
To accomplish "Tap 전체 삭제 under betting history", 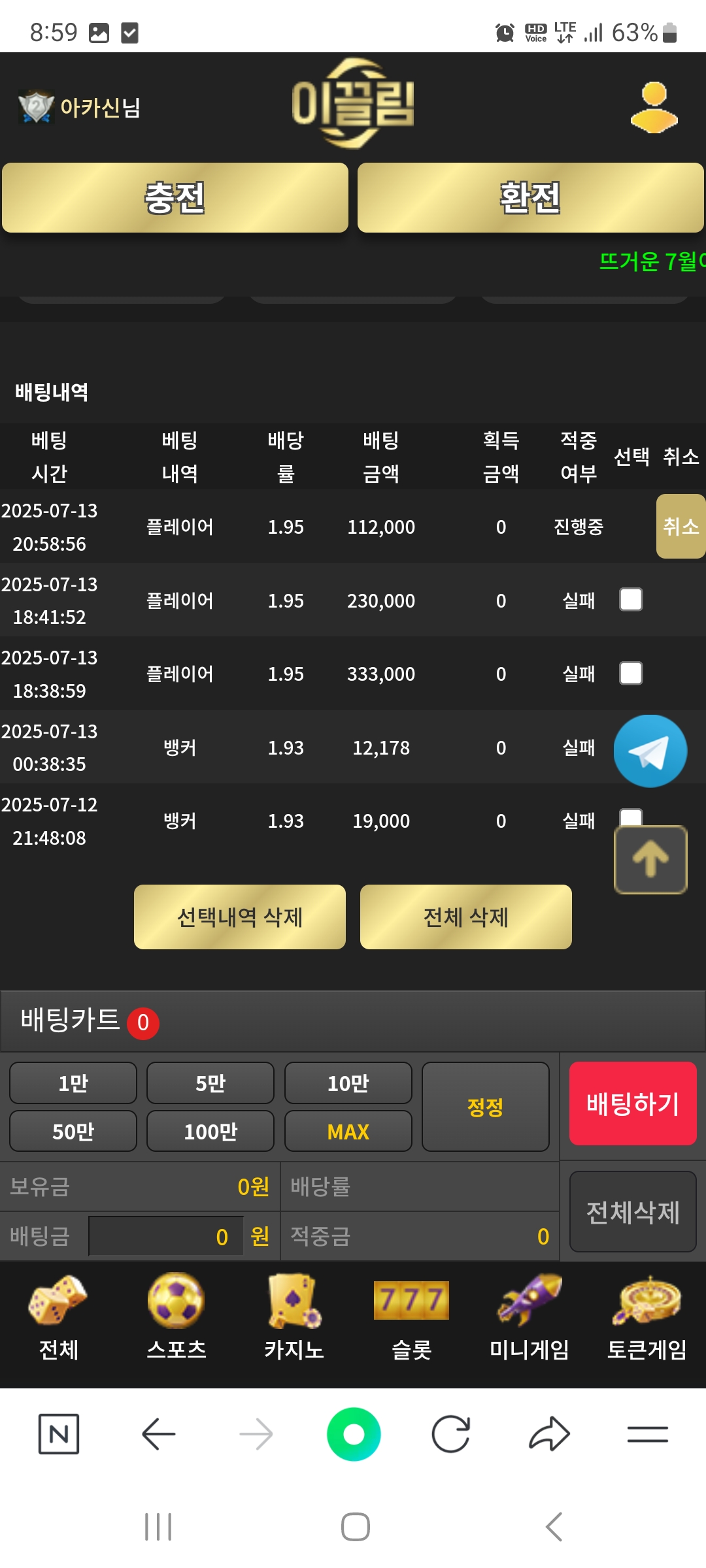I will click(x=465, y=917).
